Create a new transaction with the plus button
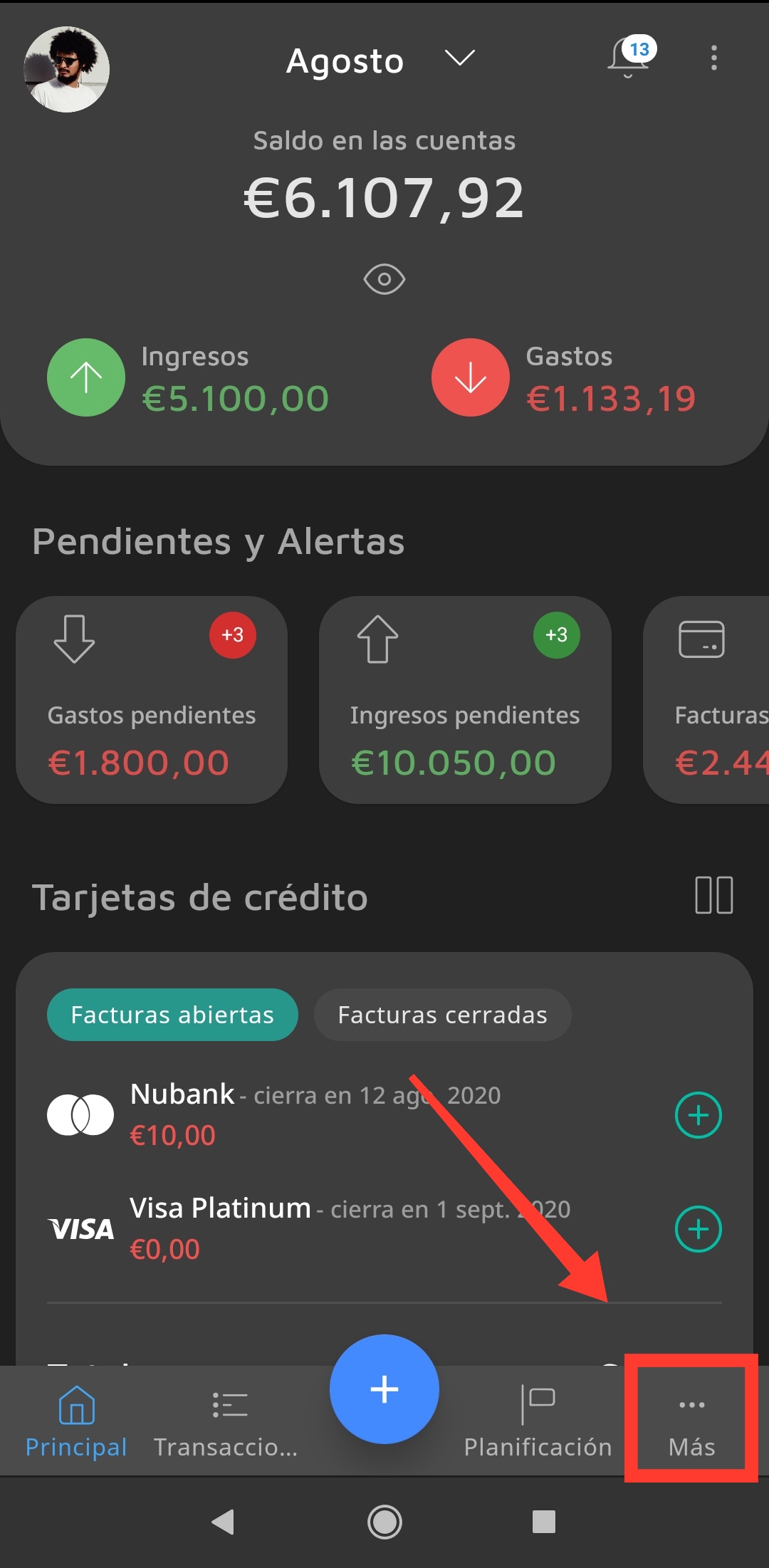Viewport: 769px width, 1568px height. [x=384, y=1389]
